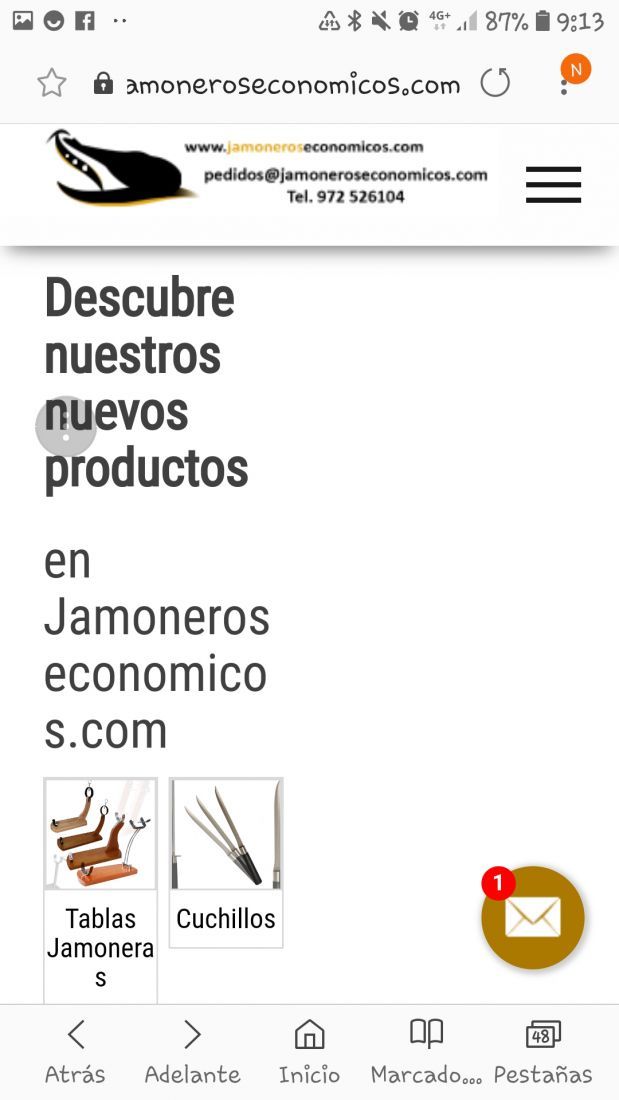Open Cuchillos category

point(226,862)
